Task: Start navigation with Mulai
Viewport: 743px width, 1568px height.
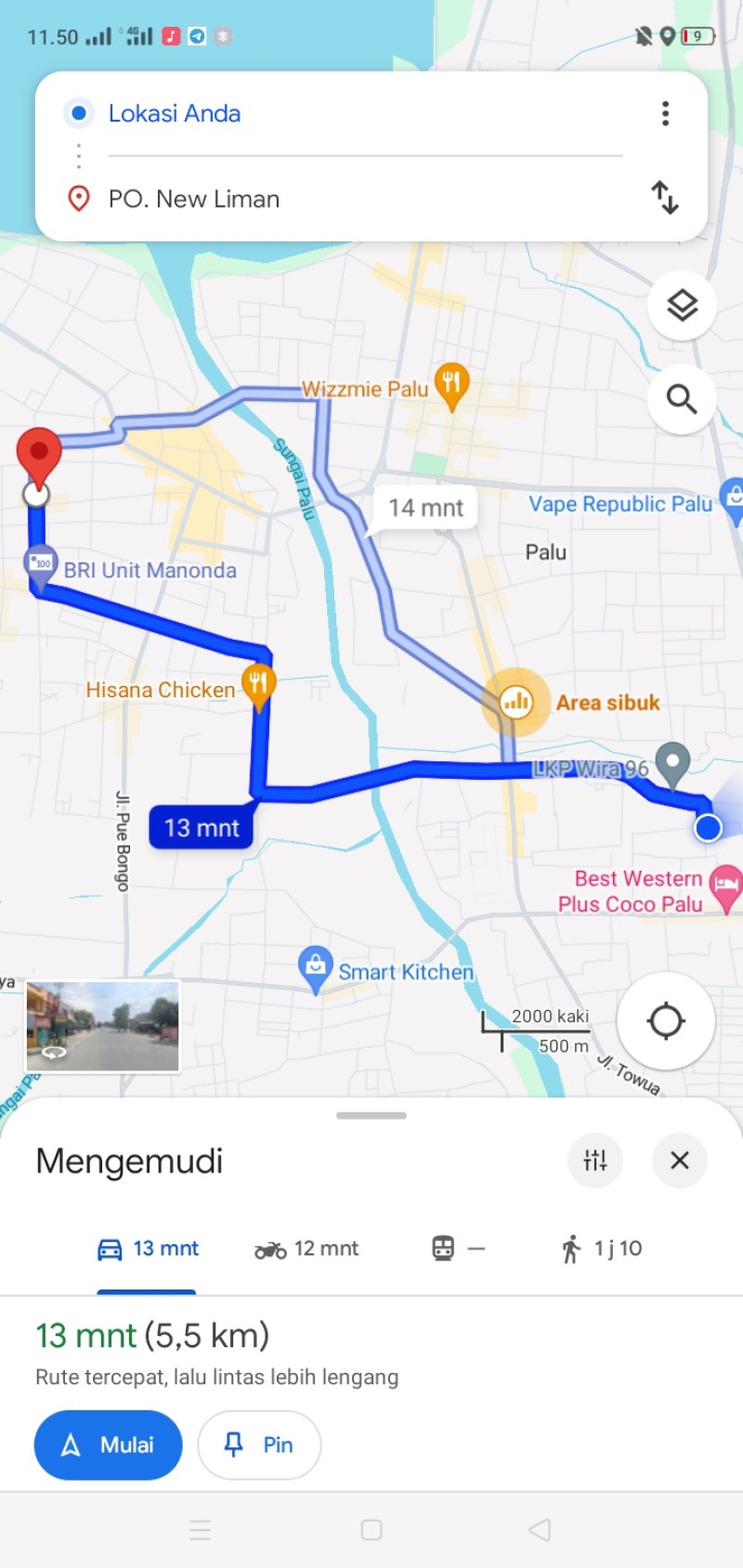Action: 109,1445
